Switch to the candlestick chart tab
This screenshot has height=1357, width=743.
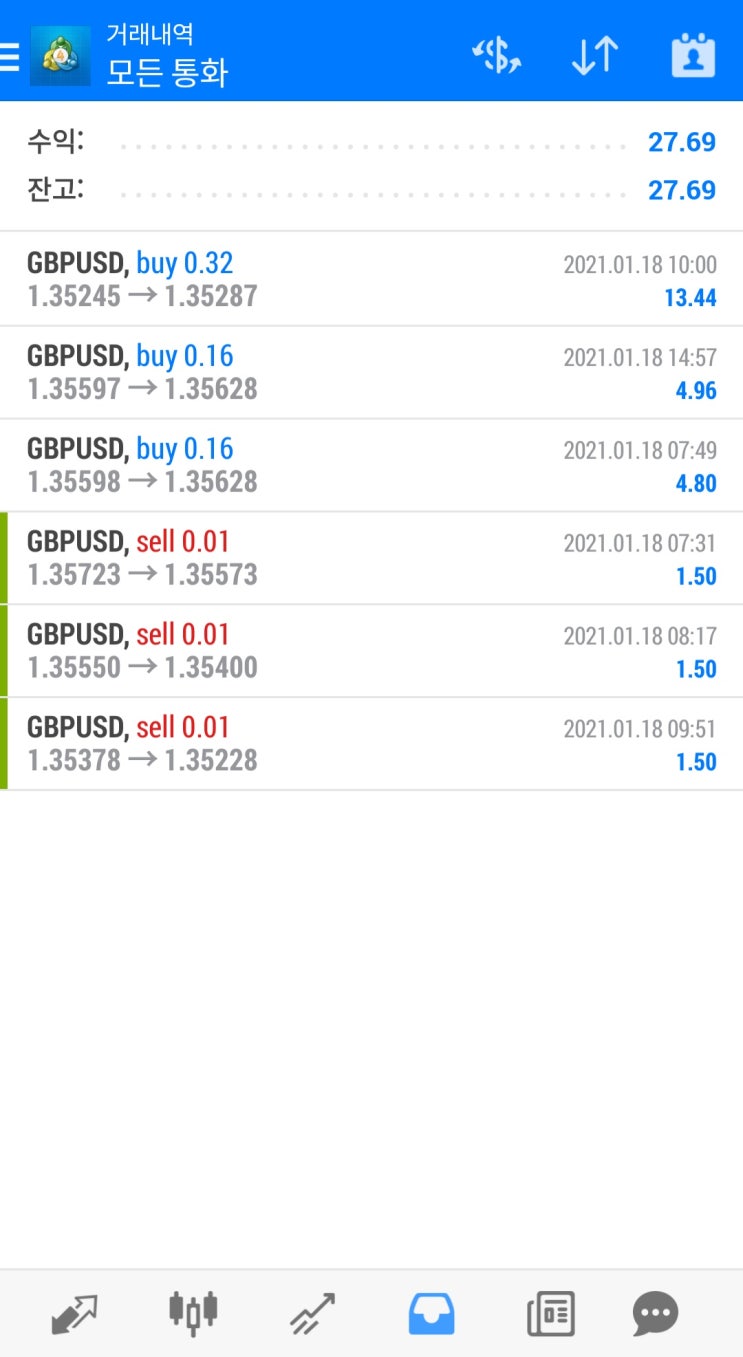(x=193, y=1314)
